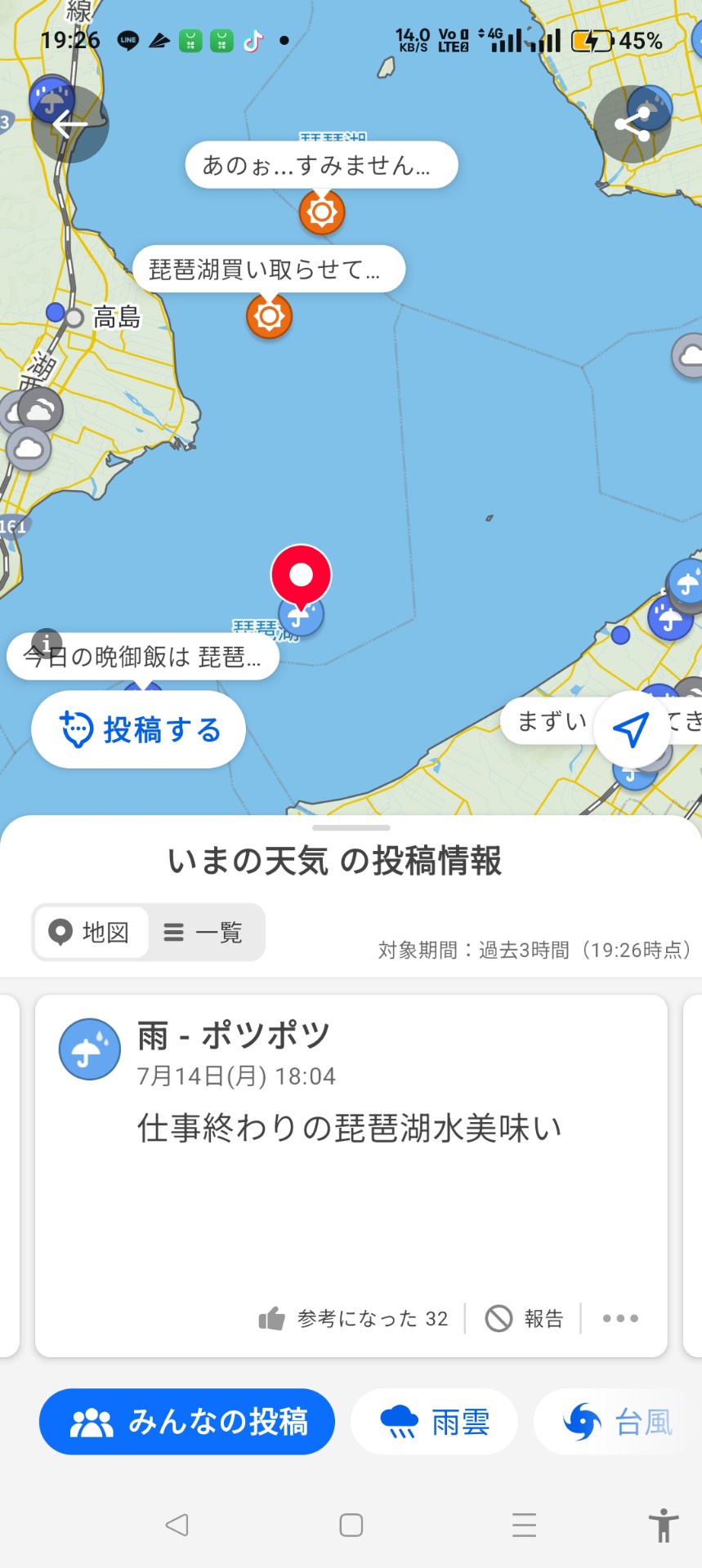Tap the system home button
The width and height of the screenshot is (702, 1568).
[351, 1525]
